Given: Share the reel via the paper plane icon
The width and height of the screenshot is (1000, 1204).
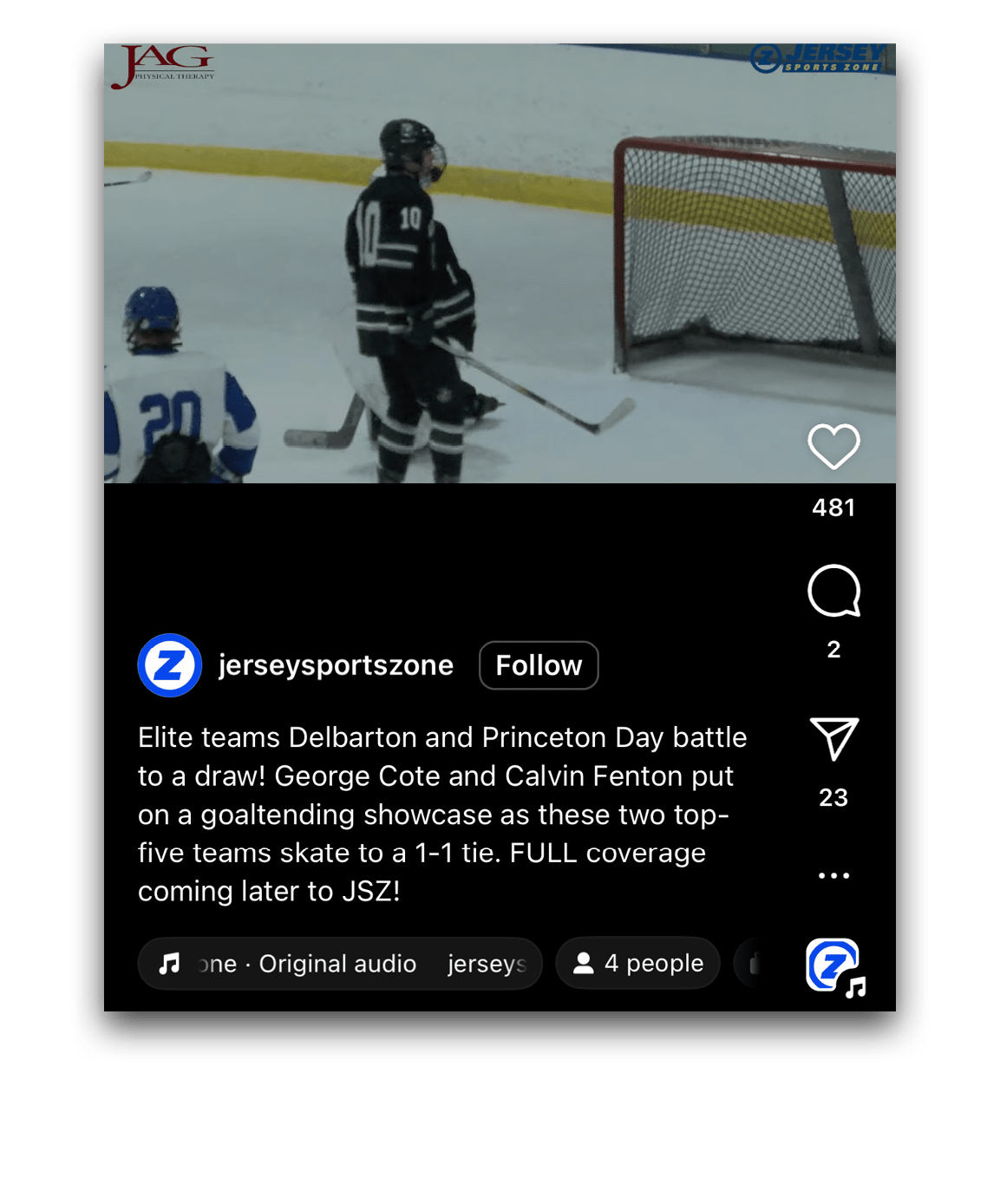Looking at the screenshot, I should click(x=833, y=739).
